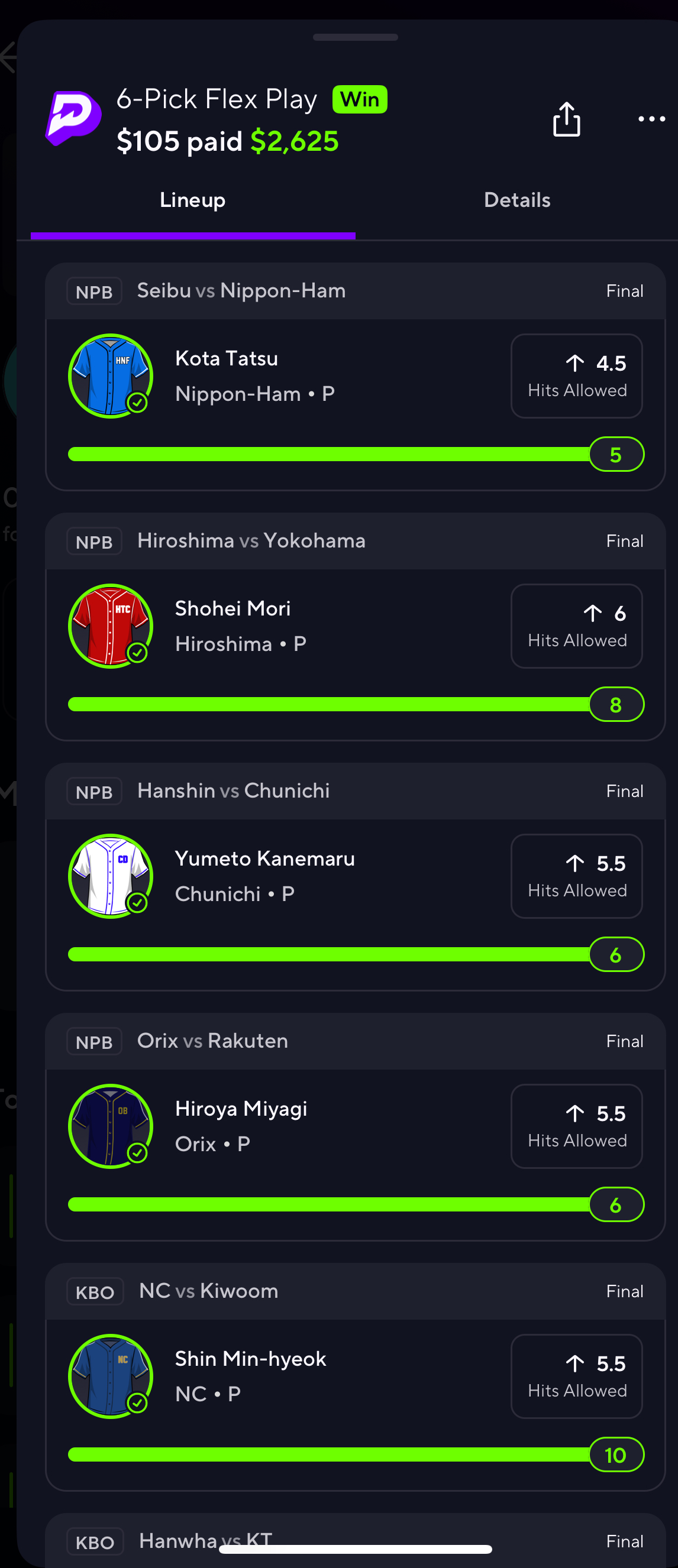Image resolution: width=678 pixels, height=1568 pixels.
Task: Go back with the arrow icon
Action: pos(8,58)
